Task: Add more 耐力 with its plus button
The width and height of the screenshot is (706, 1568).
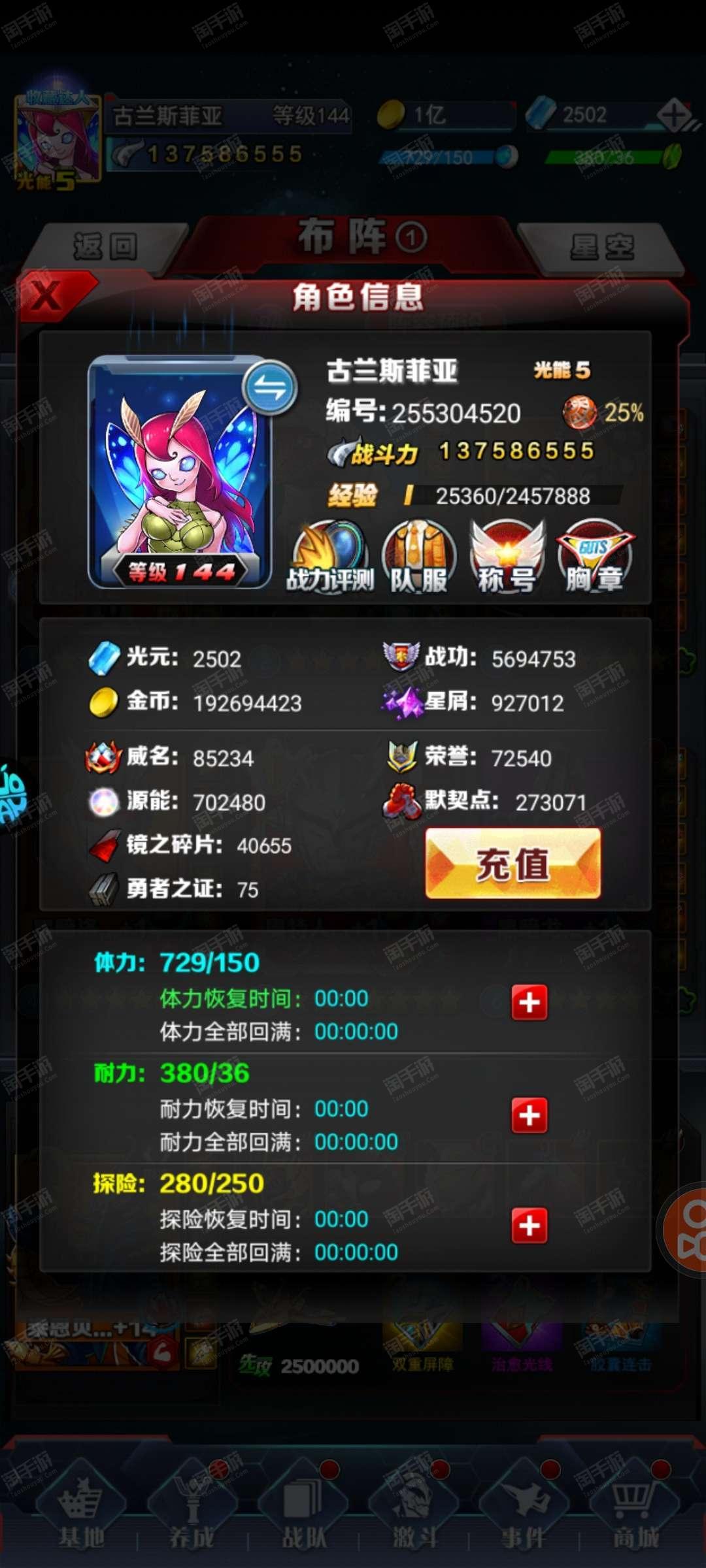Action: (529, 1115)
